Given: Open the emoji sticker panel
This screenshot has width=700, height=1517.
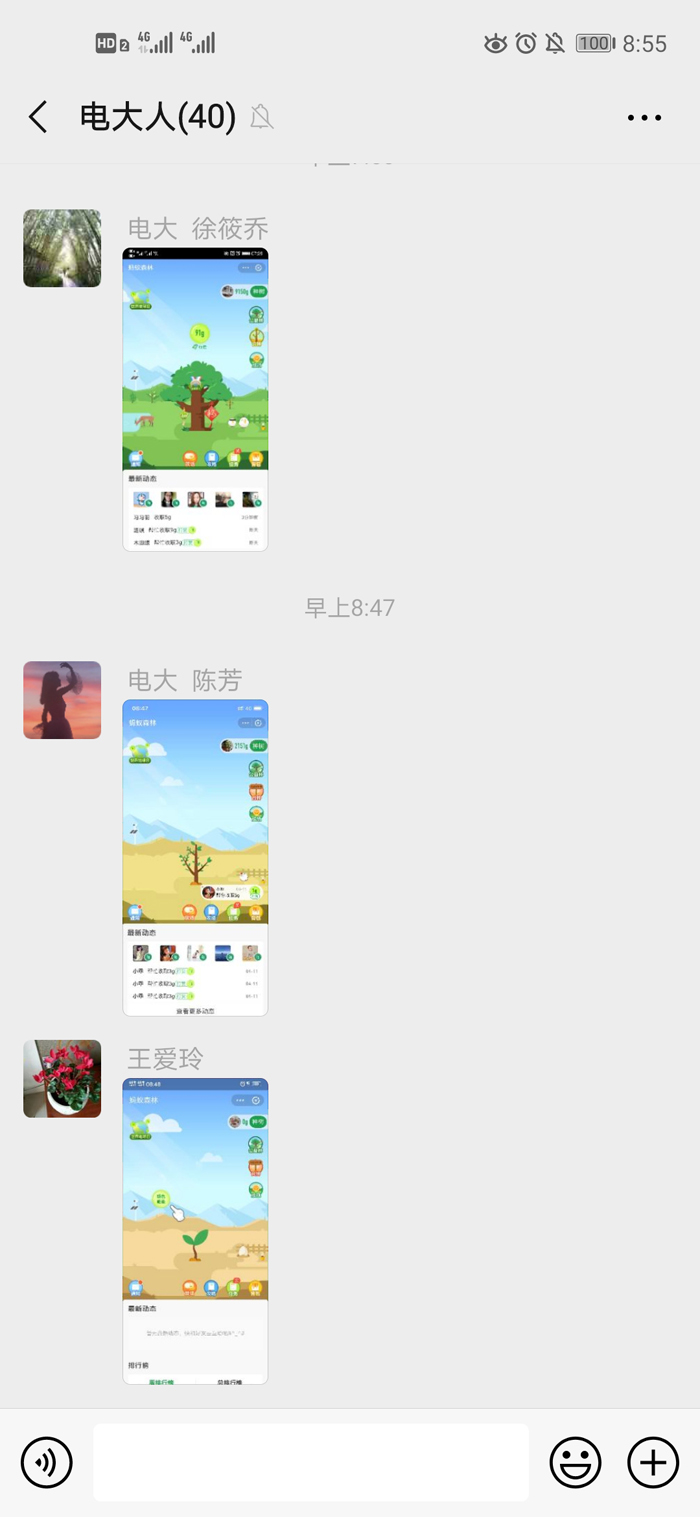Looking at the screenshot, I should coord(575,1463).
